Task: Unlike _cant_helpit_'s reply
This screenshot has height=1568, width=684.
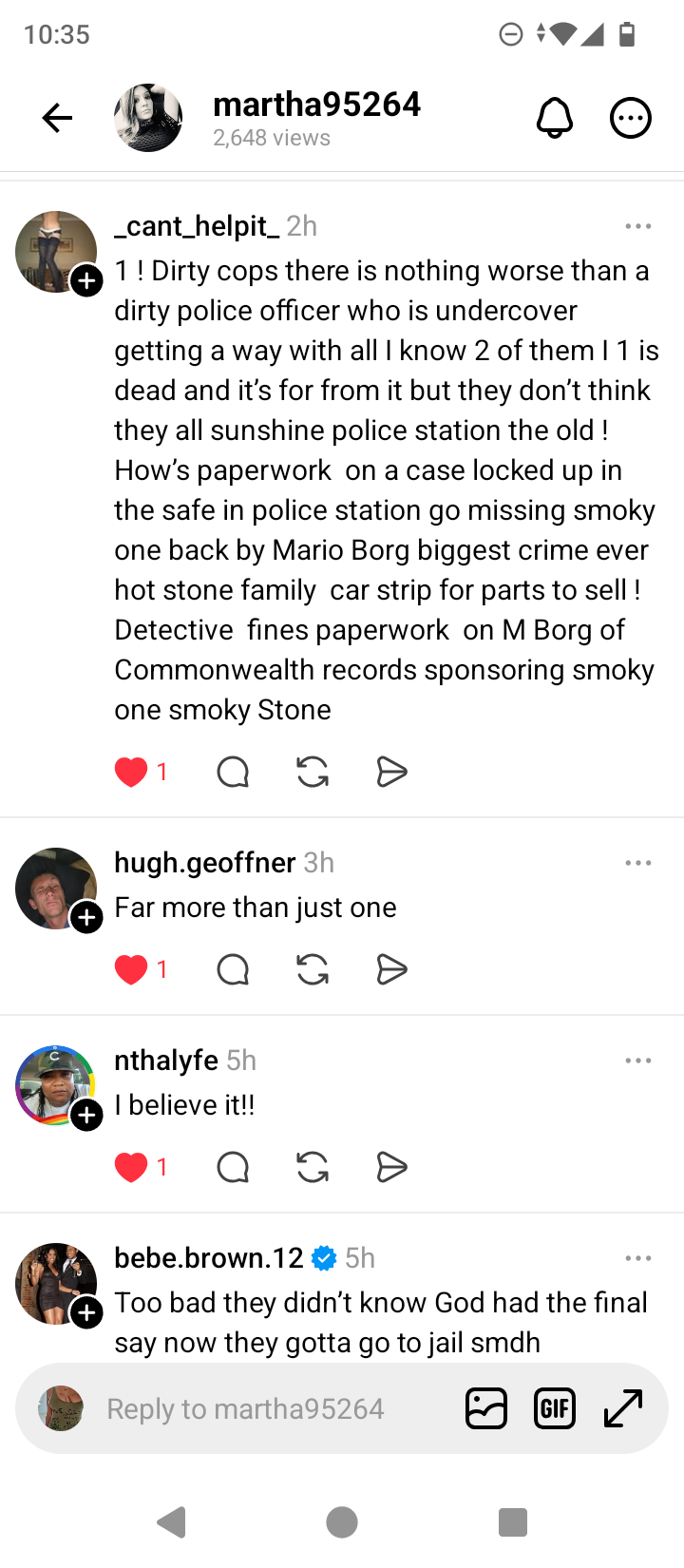Action: click(131, 773)
